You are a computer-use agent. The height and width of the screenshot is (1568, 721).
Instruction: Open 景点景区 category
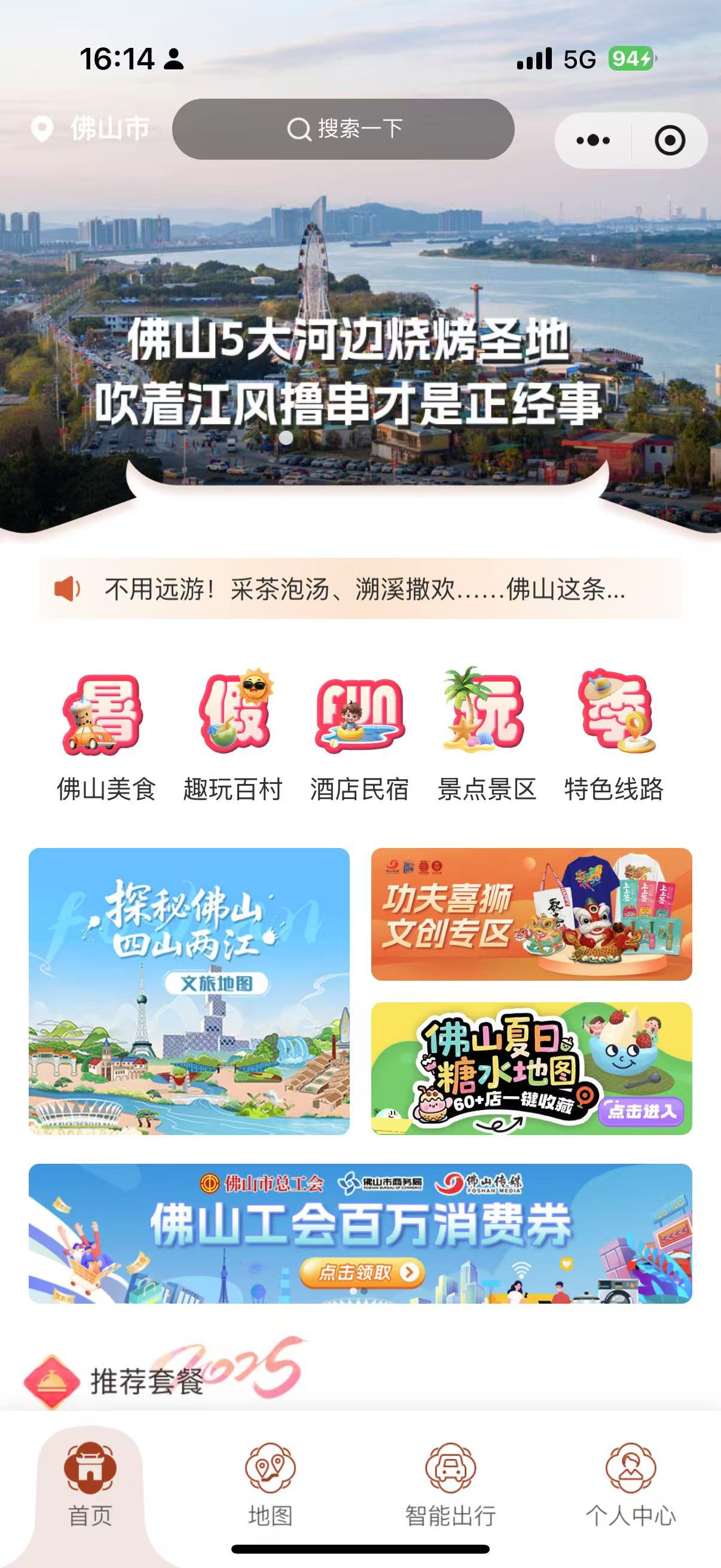(487, 738)
